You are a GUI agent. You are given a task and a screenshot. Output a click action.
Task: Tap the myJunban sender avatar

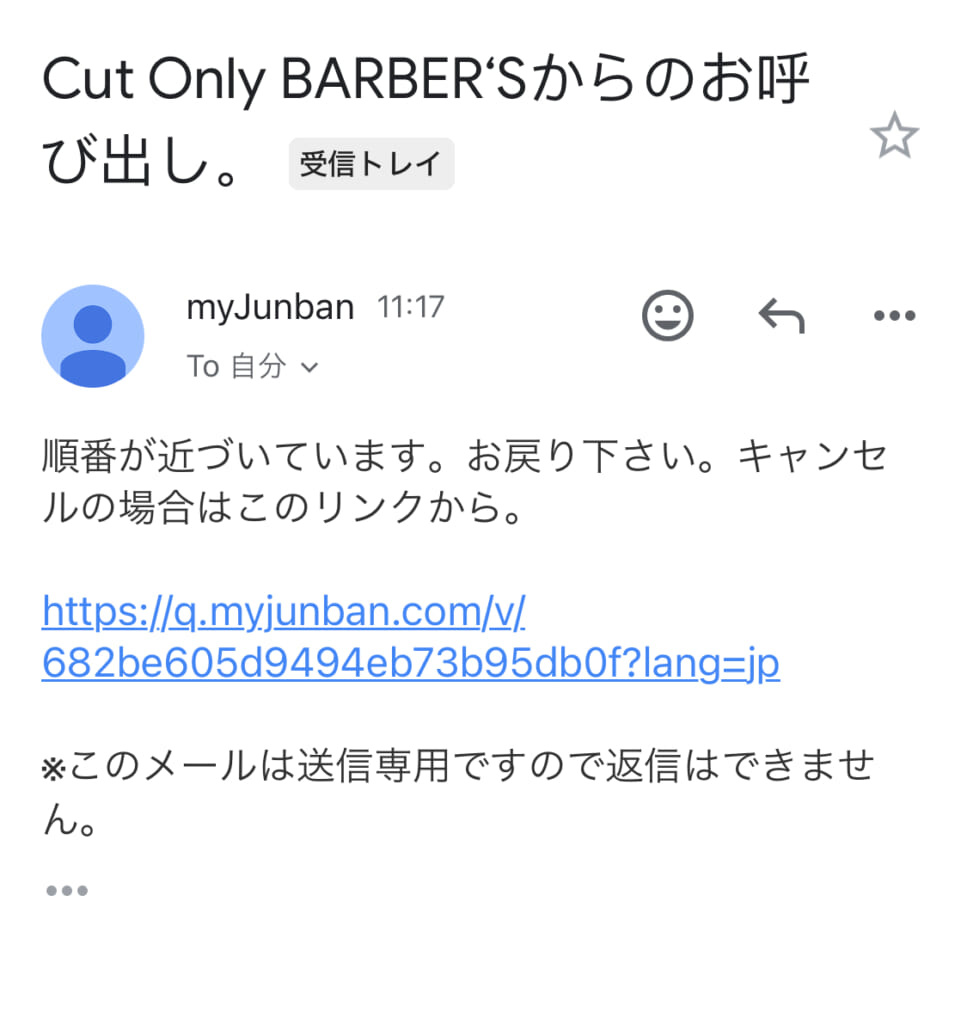click(x=92, y=336)
